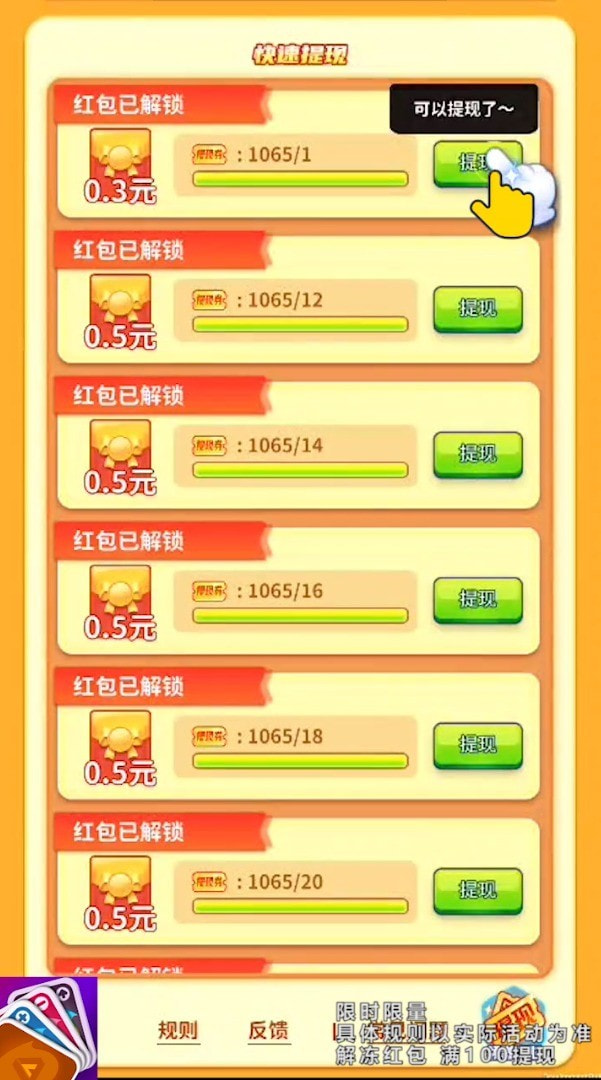Tap 提现 on the 1065/20 row
Screen dimensions: 601x1080
(x=477, y=890)
